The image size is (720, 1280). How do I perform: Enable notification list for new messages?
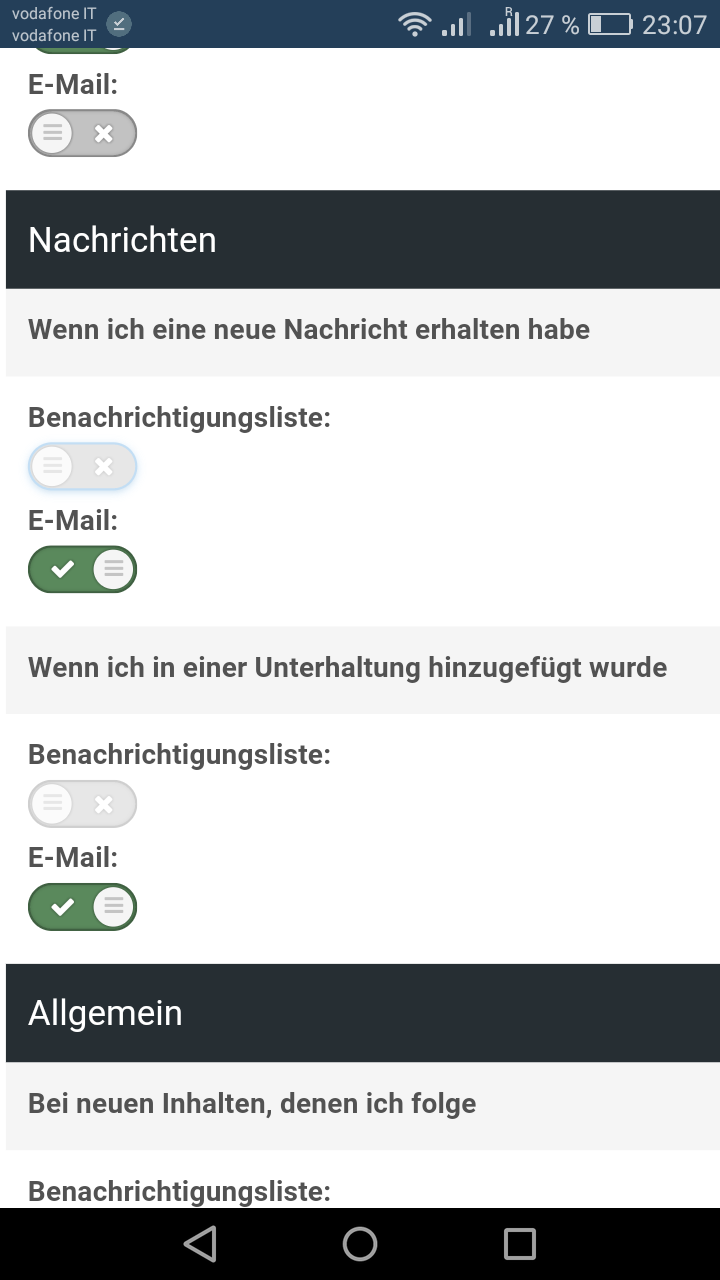click(x=82, y=467)
